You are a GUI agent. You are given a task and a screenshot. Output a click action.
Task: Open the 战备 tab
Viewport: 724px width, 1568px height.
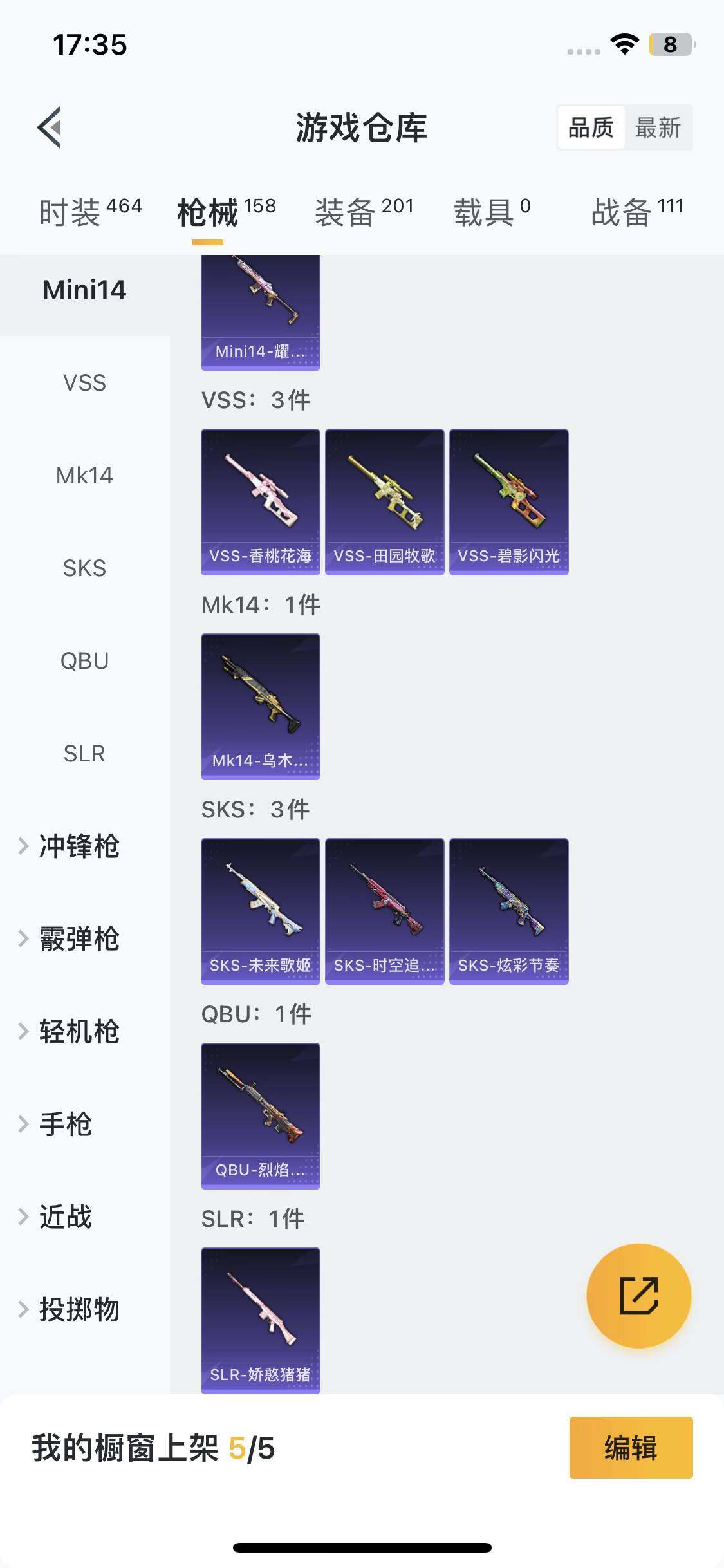[x=637, y=212]
